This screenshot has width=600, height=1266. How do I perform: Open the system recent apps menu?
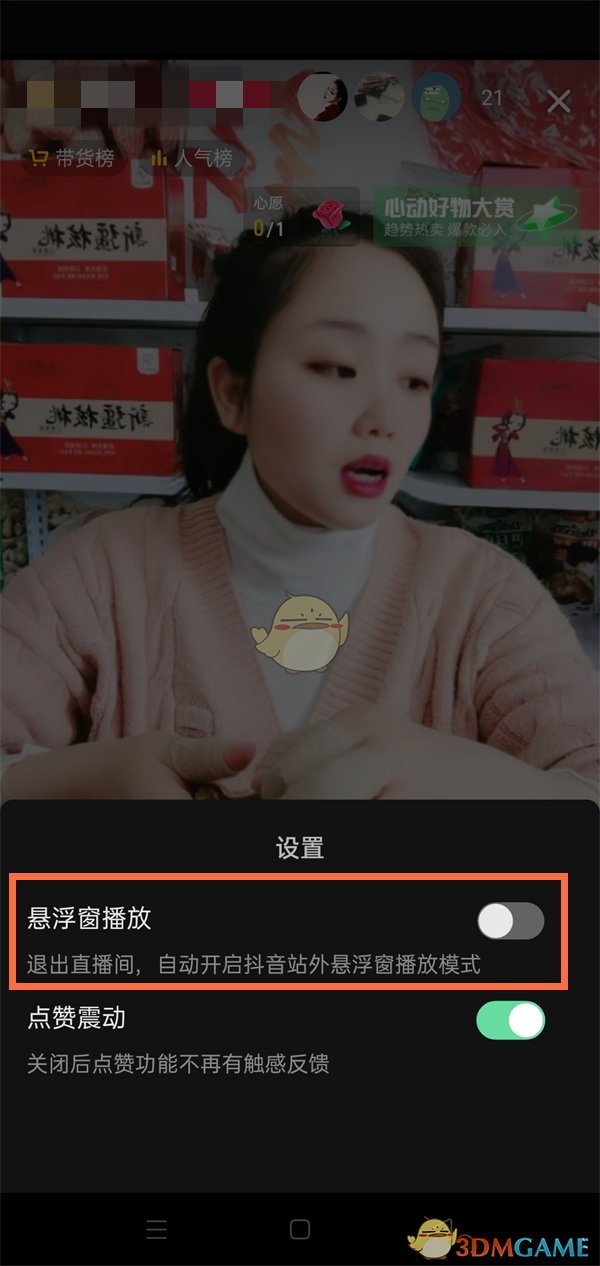coord(156,1229)
